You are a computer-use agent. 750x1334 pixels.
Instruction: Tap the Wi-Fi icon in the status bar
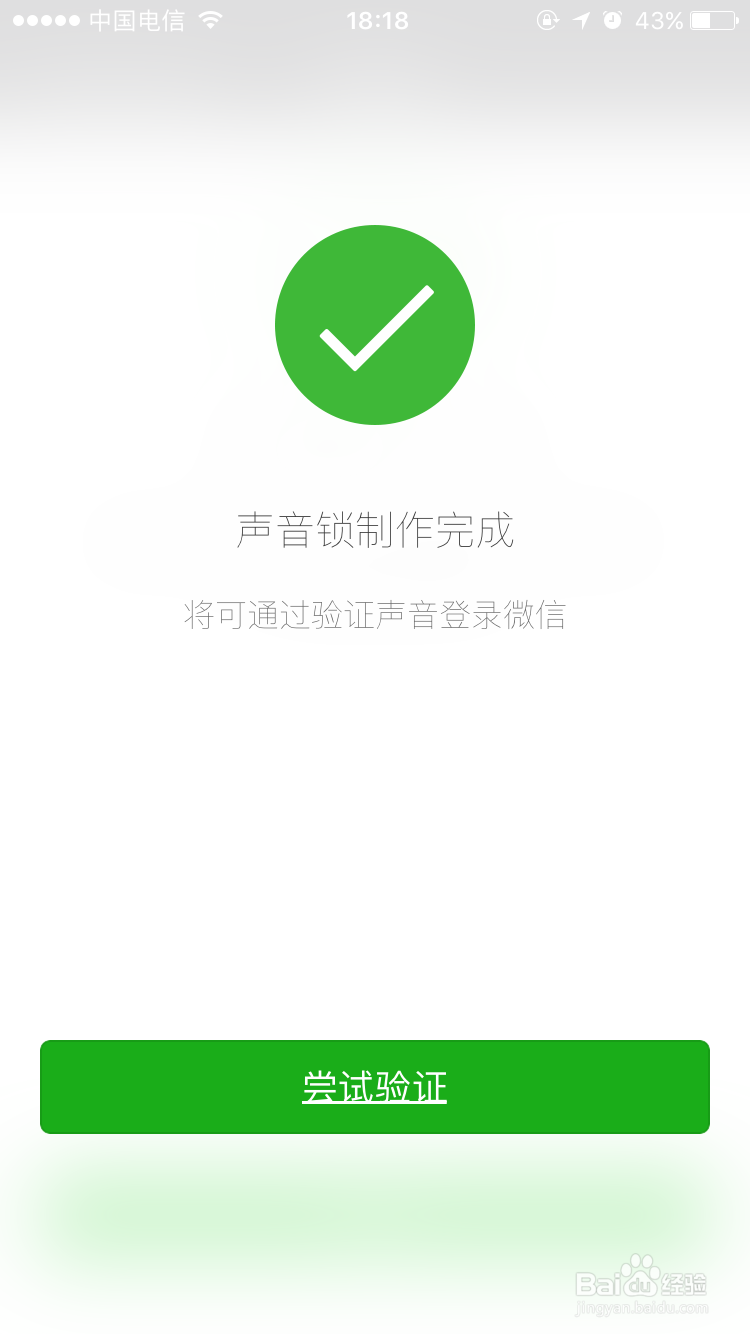click(211, 19)
